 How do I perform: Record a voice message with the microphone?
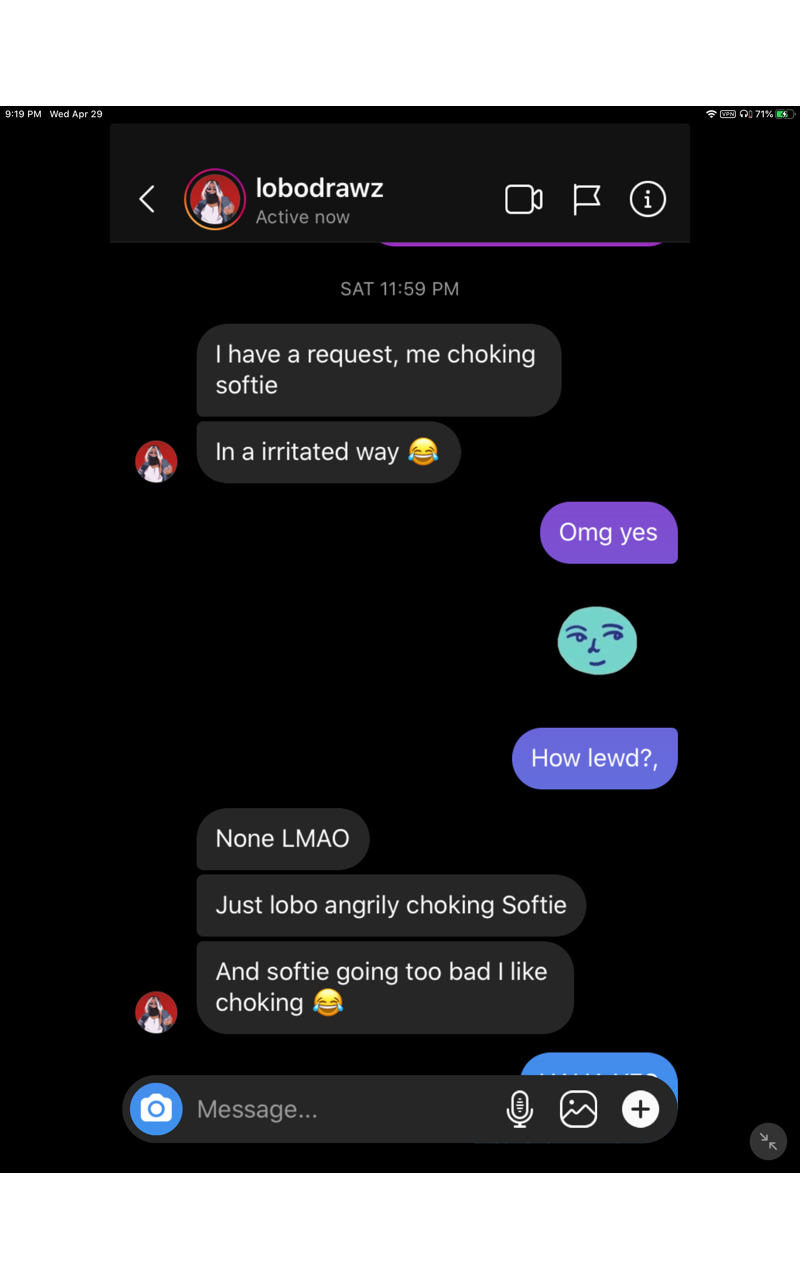click(519, 1109)
